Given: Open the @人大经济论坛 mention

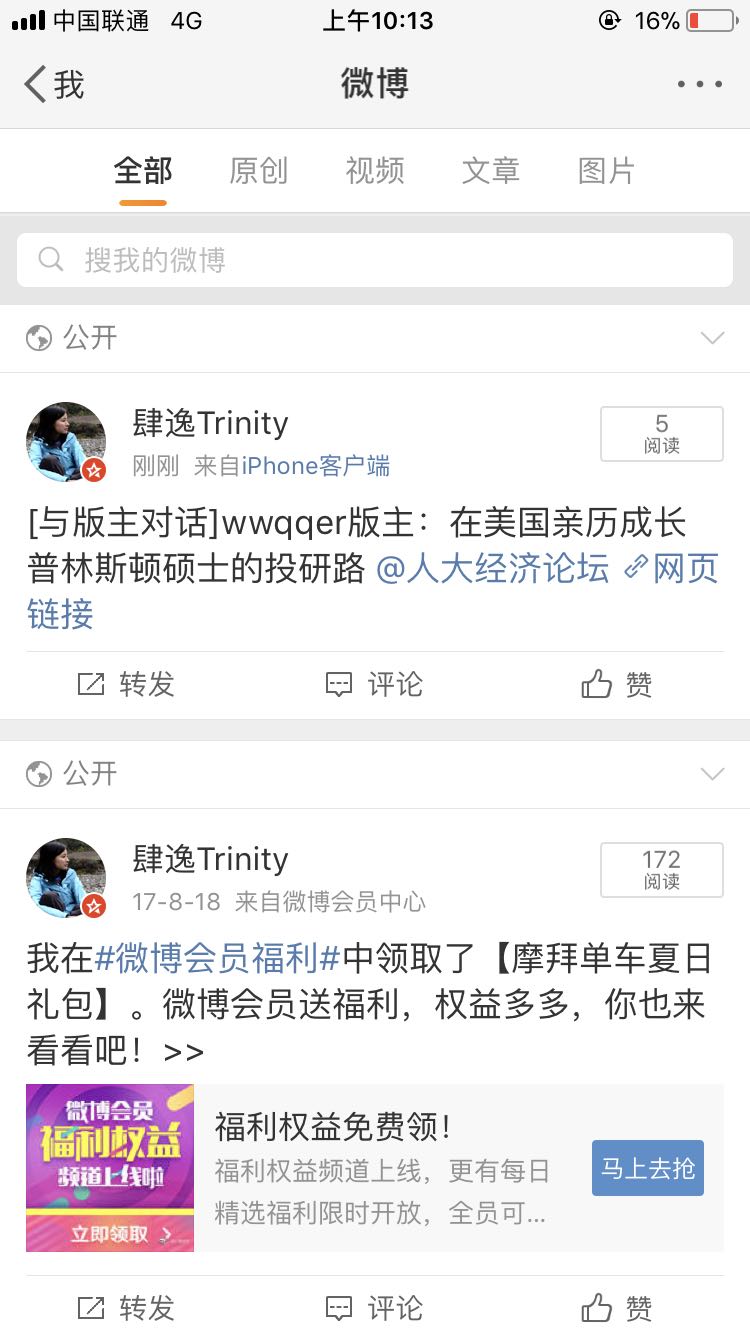Looking at the screenshot, I should coord(493,569).
